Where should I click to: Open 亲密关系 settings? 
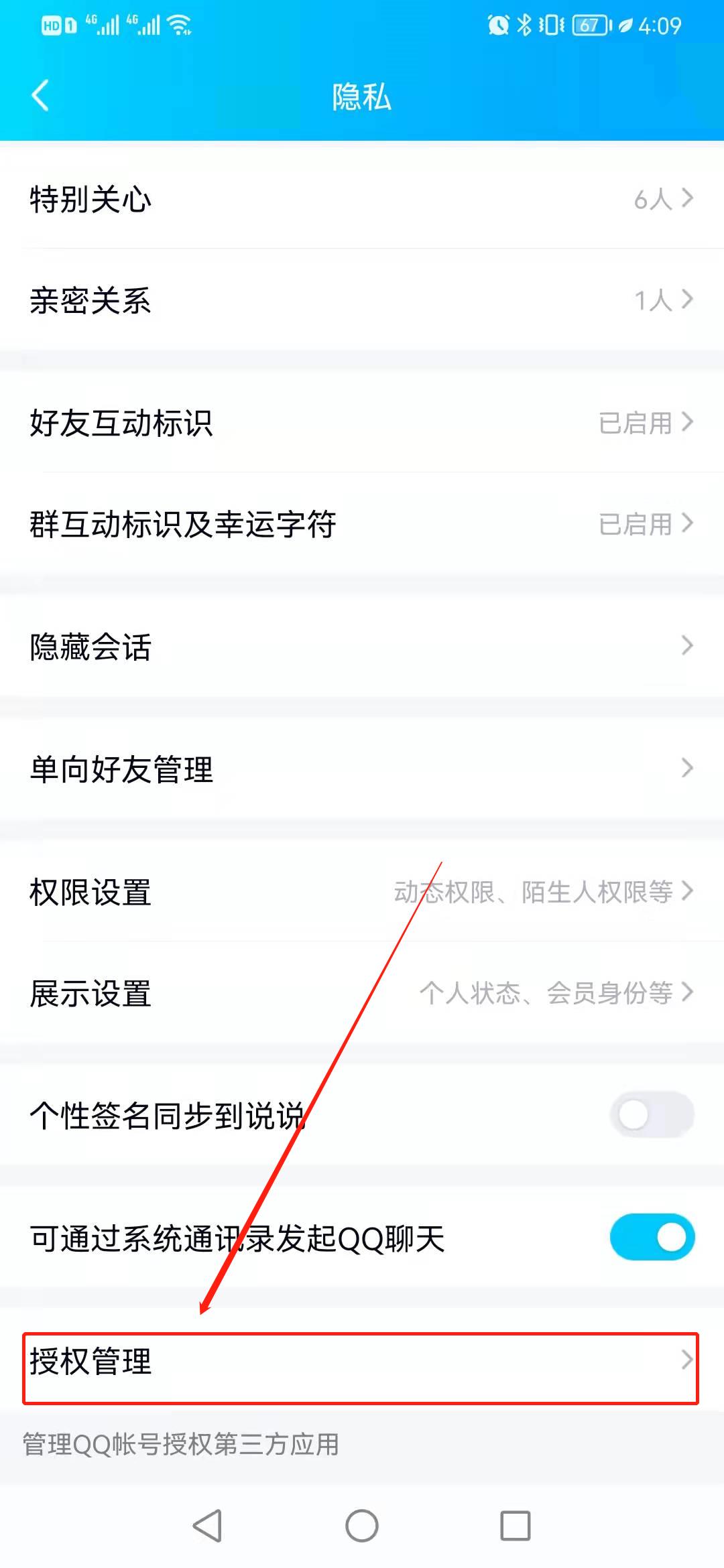[362, 300]
